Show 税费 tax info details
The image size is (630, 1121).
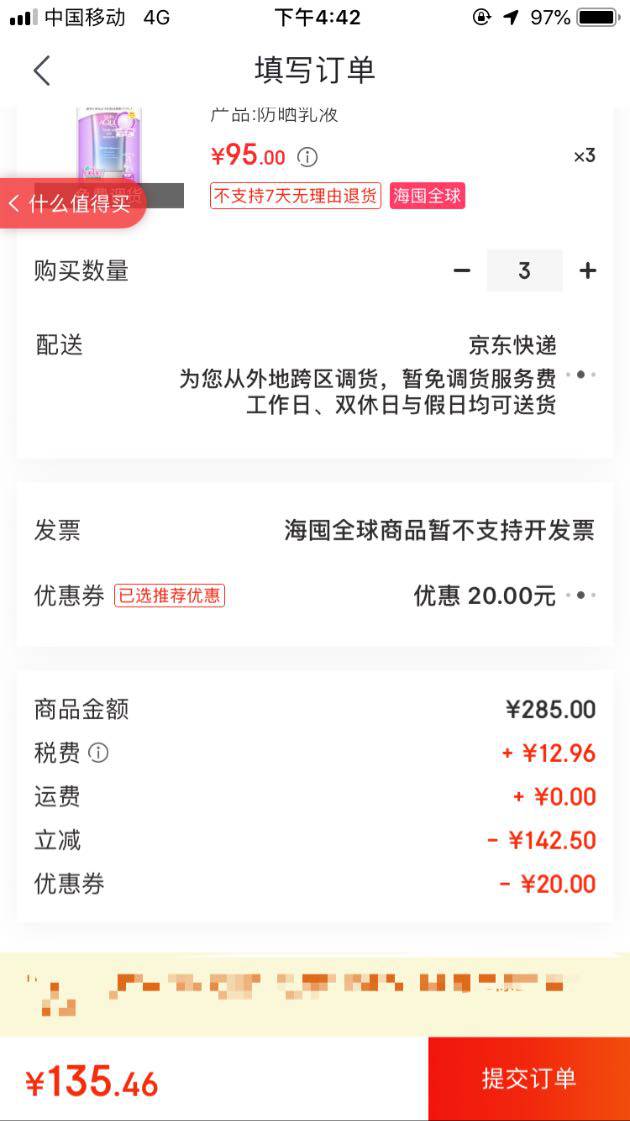click(x=98, y=754)
